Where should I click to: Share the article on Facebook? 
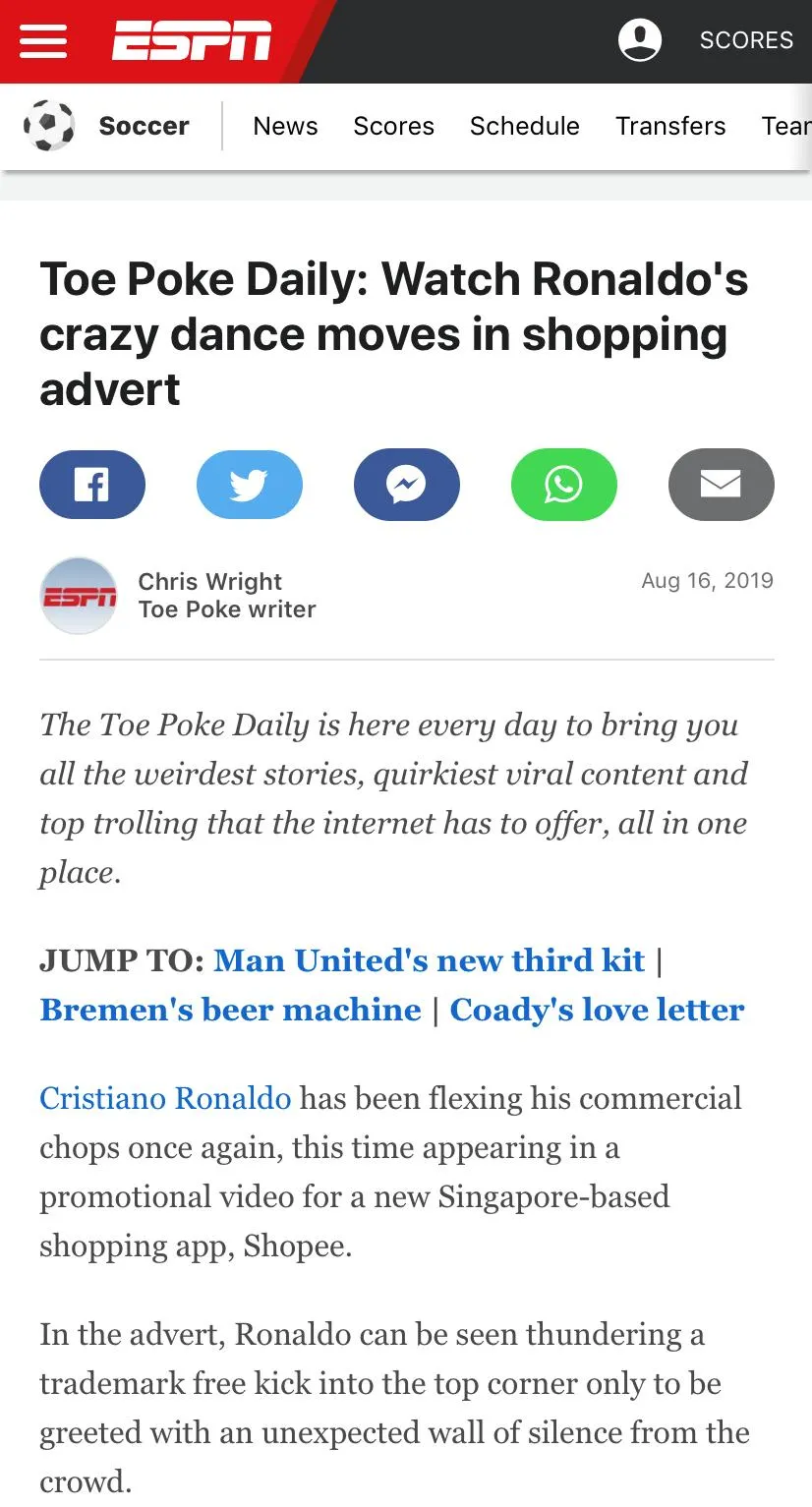91,485
